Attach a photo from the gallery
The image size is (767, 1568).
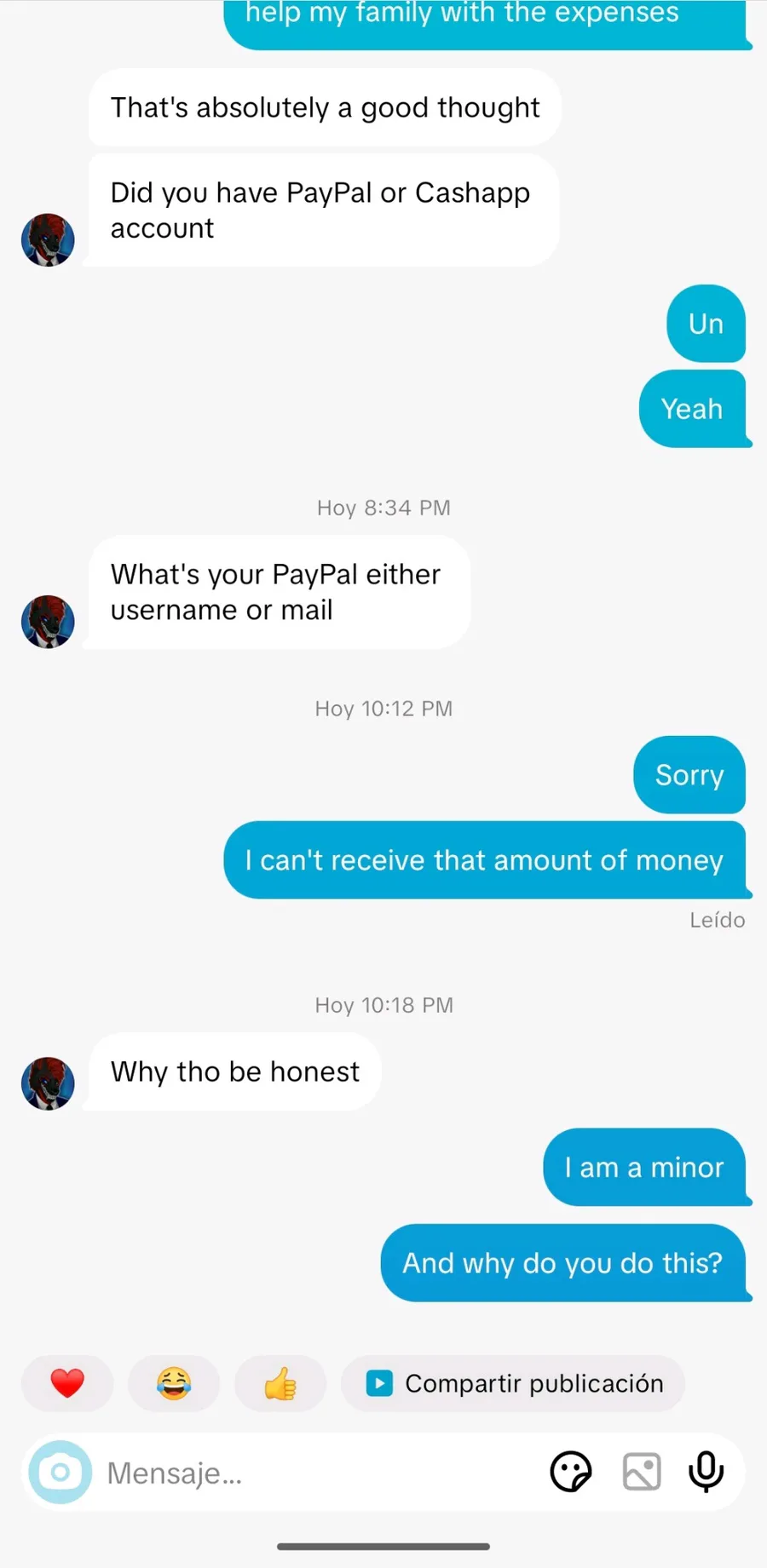click(x=642, y=1472)
